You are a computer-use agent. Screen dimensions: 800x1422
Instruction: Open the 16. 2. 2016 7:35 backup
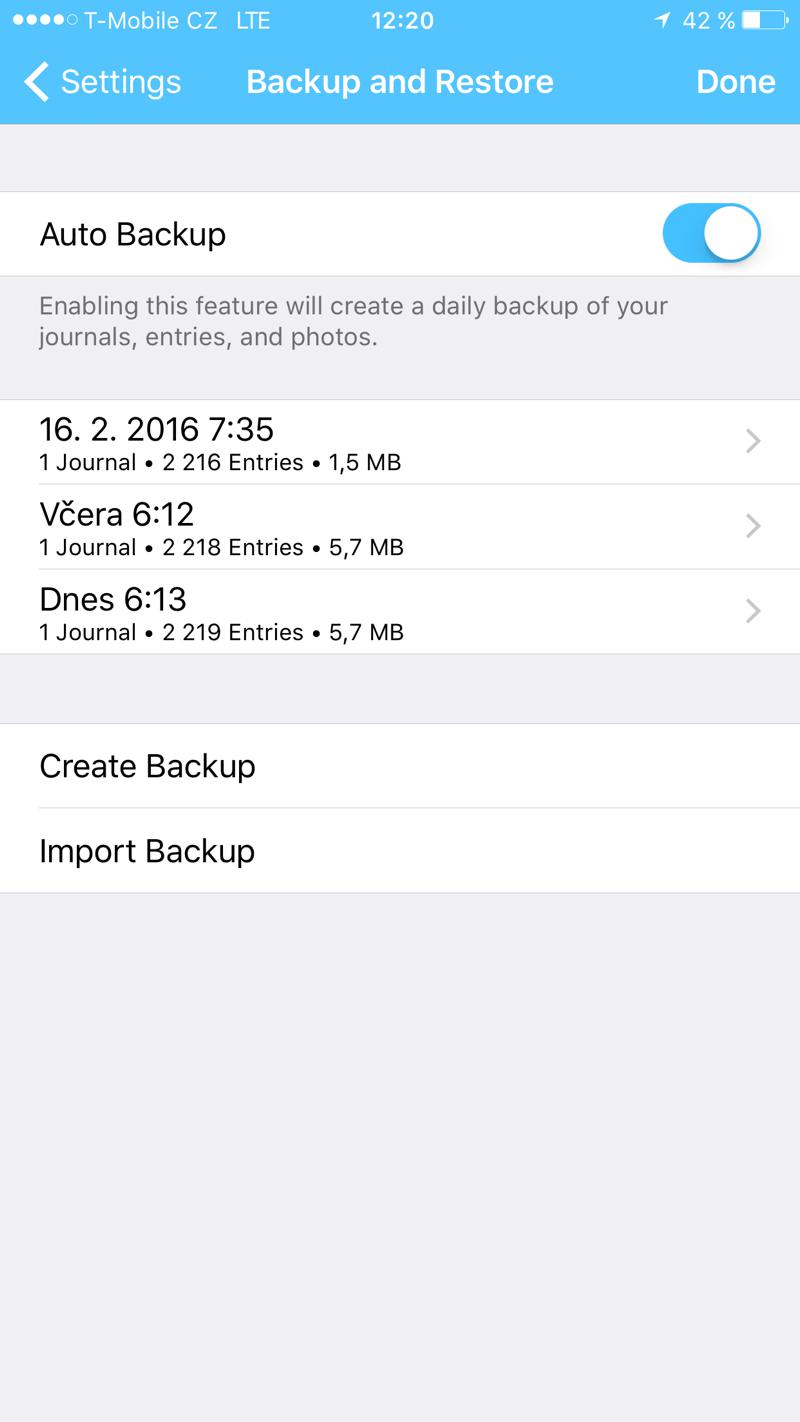click(x=400, y=442)
